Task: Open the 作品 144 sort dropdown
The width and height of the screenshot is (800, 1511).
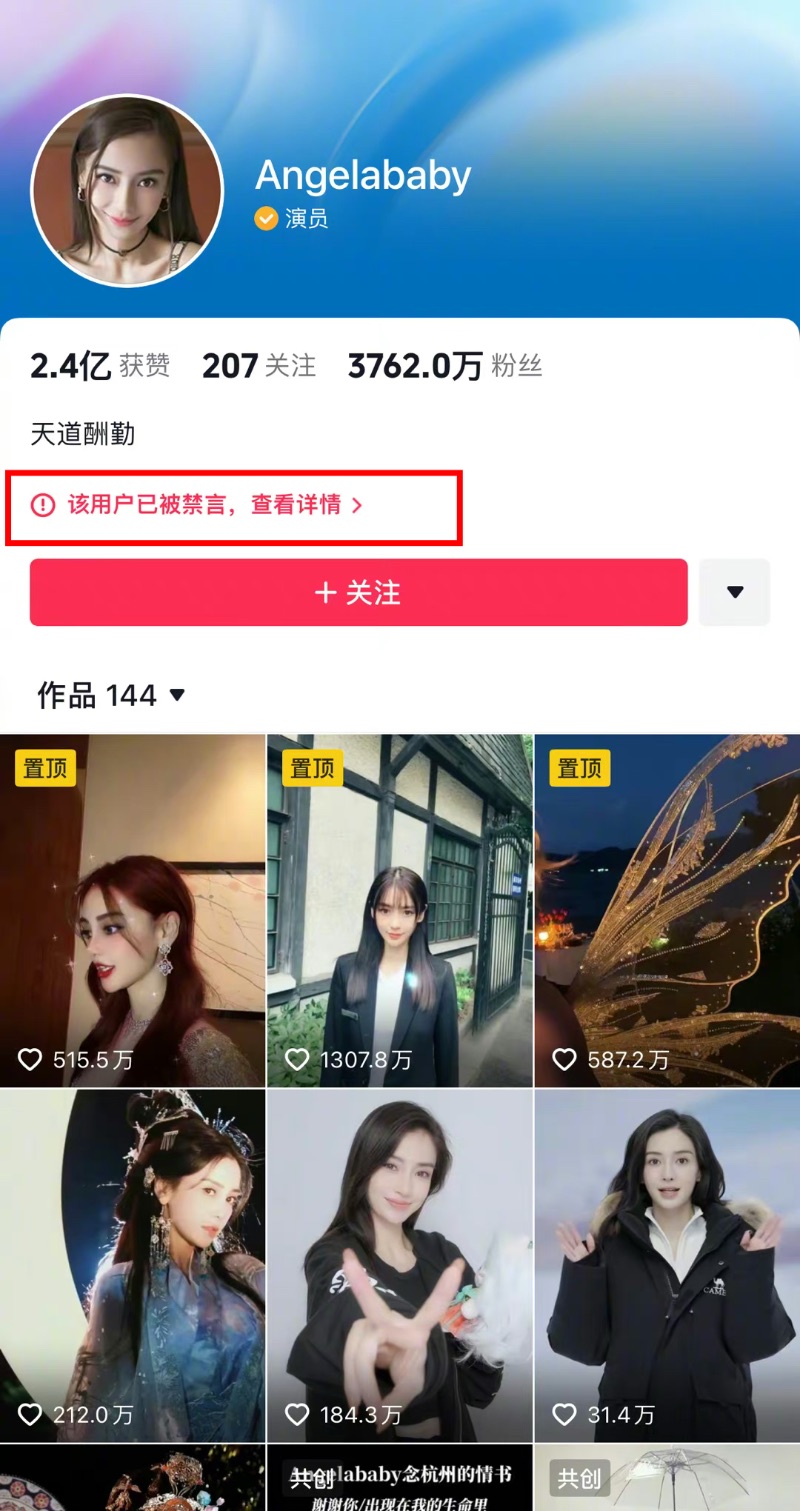Action: pyautogui.click(x=112, y=695)
